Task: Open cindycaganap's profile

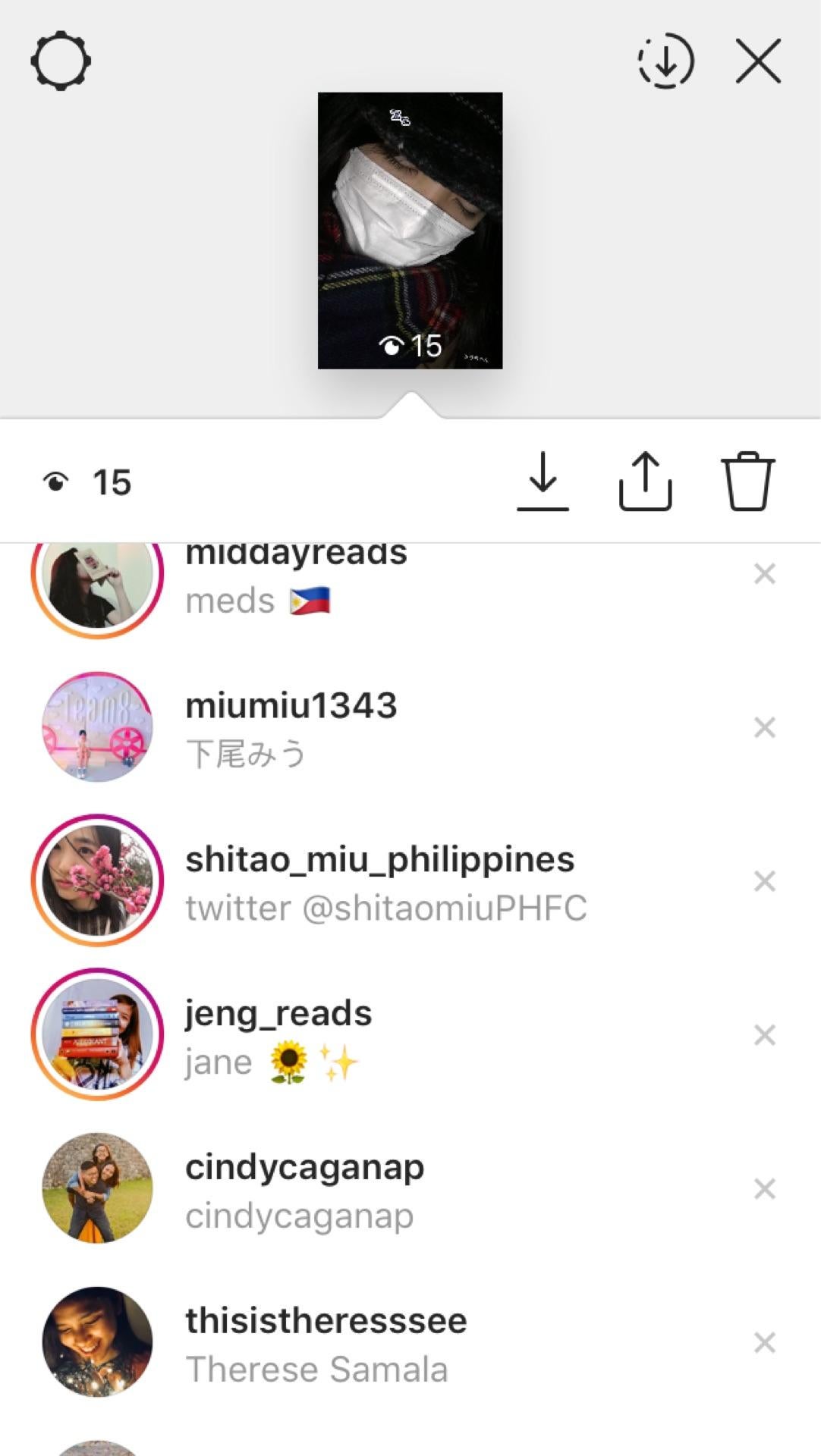Action: point(304,1168)
